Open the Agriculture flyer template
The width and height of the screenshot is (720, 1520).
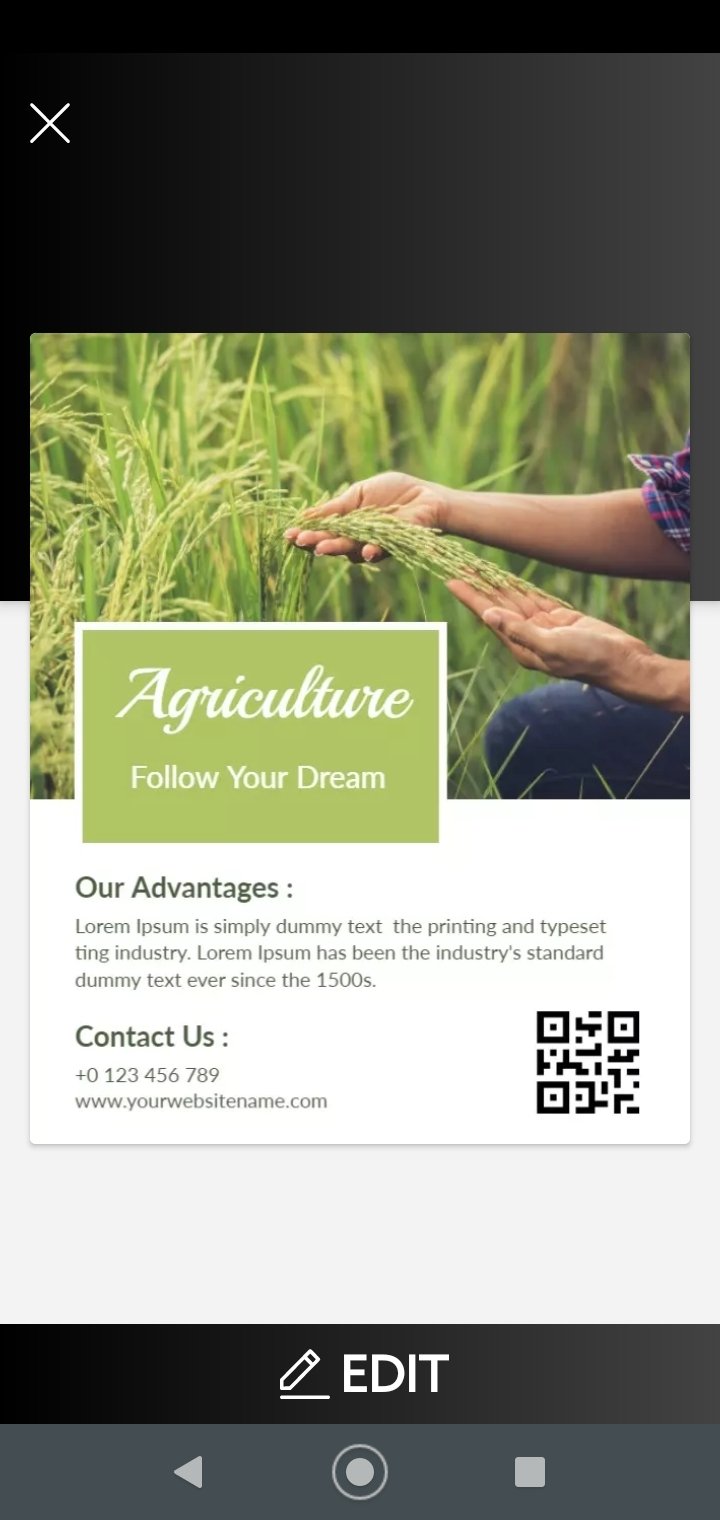[360, 738]
